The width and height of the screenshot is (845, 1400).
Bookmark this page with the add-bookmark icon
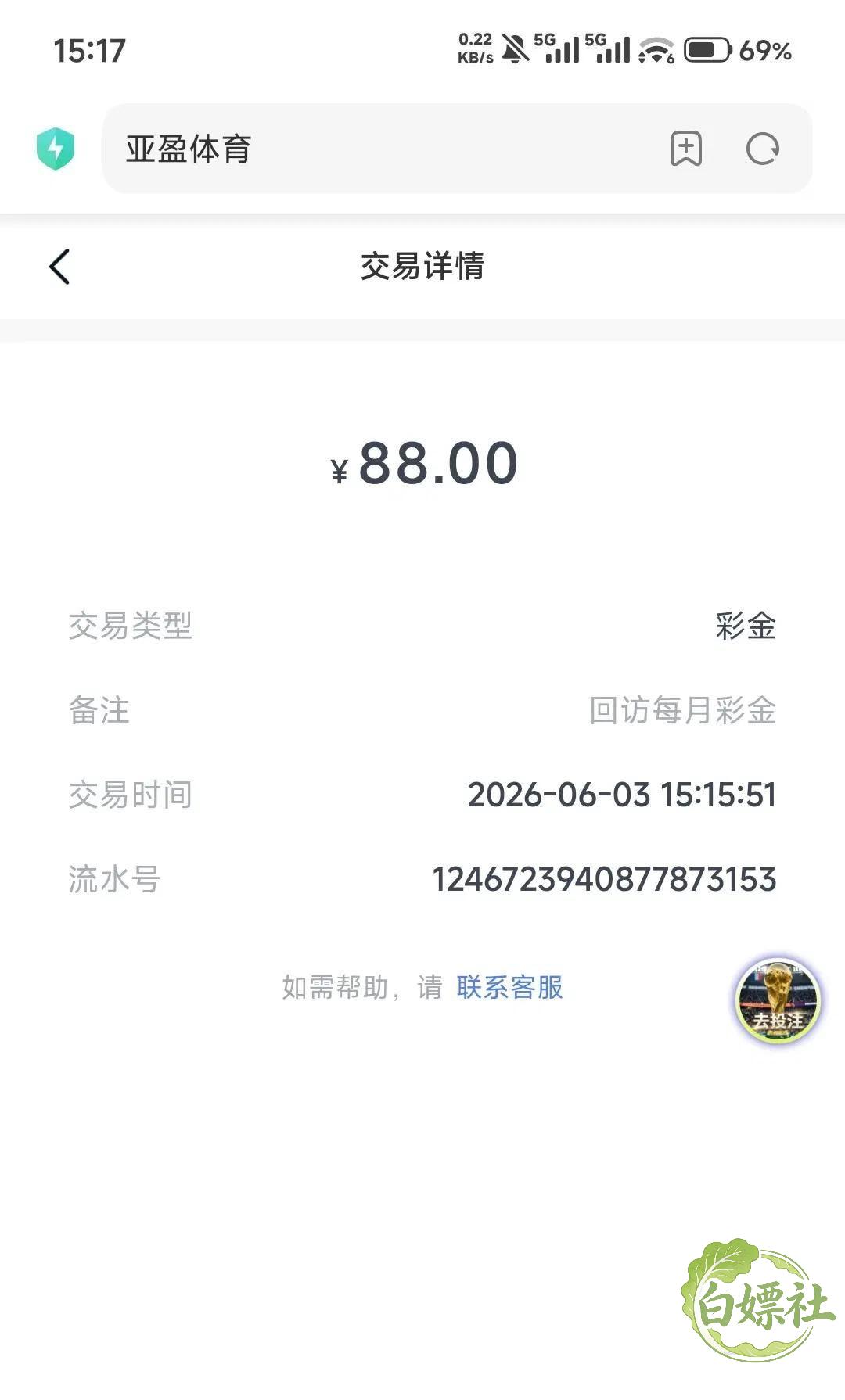[x=686, y=149]
